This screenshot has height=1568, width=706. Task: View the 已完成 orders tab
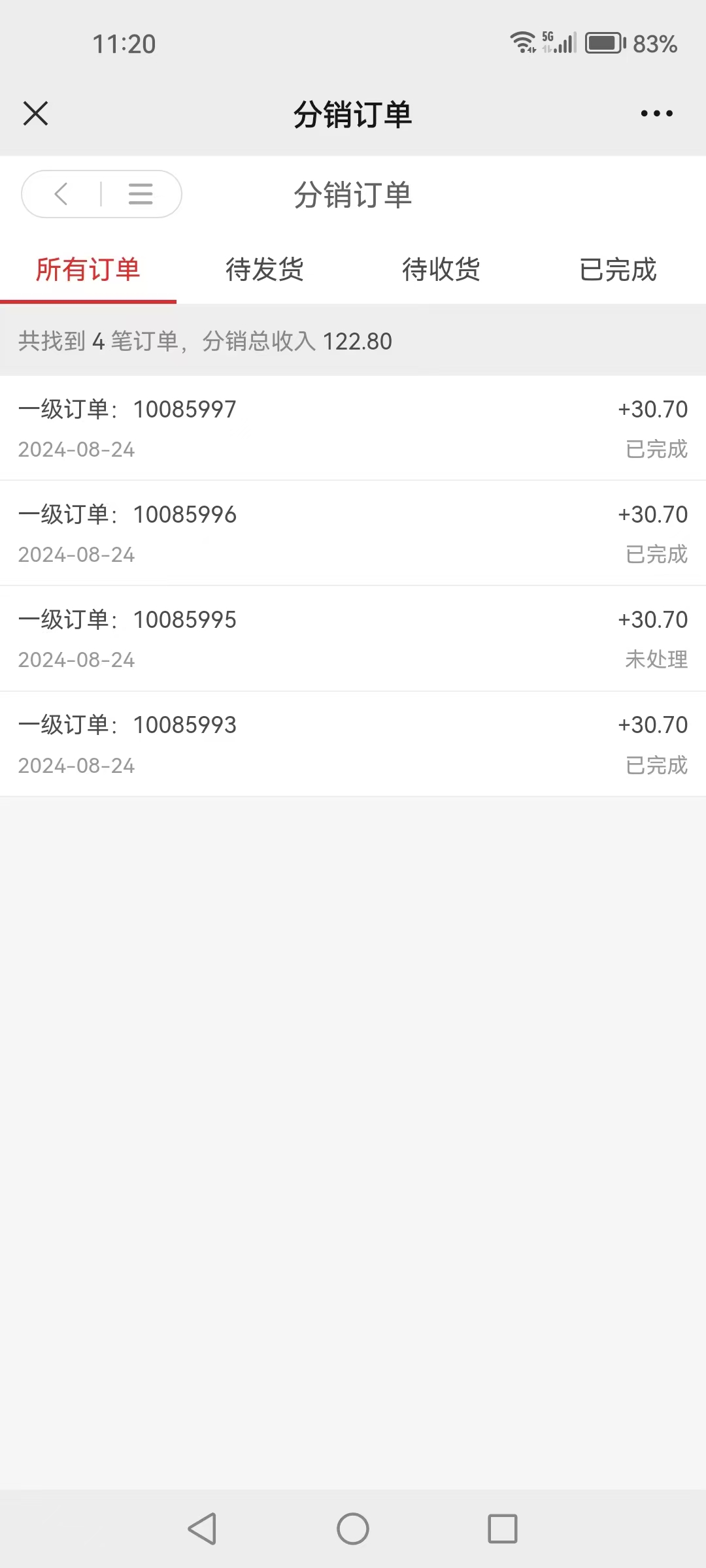(618, 270)
